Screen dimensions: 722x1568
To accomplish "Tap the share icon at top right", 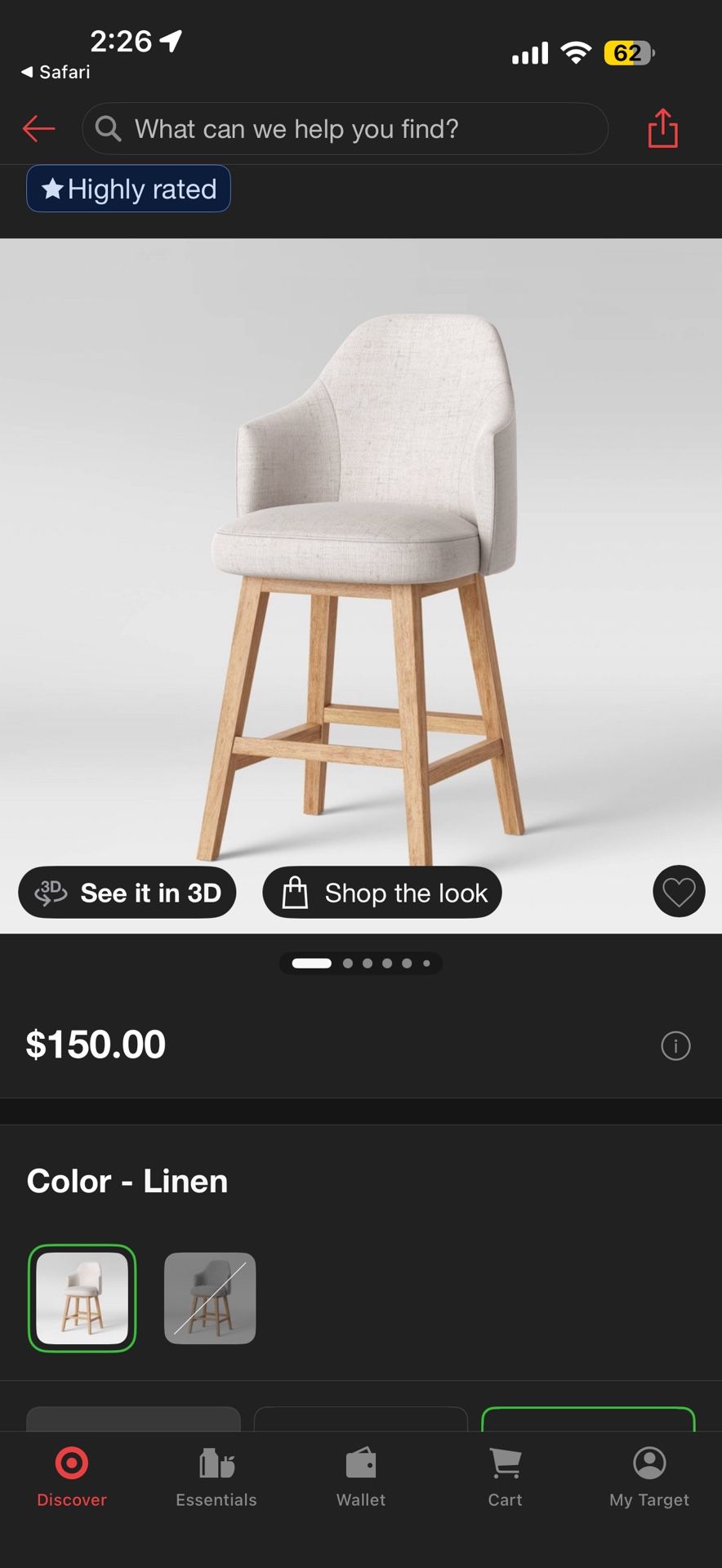I will [x=662, y=128].
